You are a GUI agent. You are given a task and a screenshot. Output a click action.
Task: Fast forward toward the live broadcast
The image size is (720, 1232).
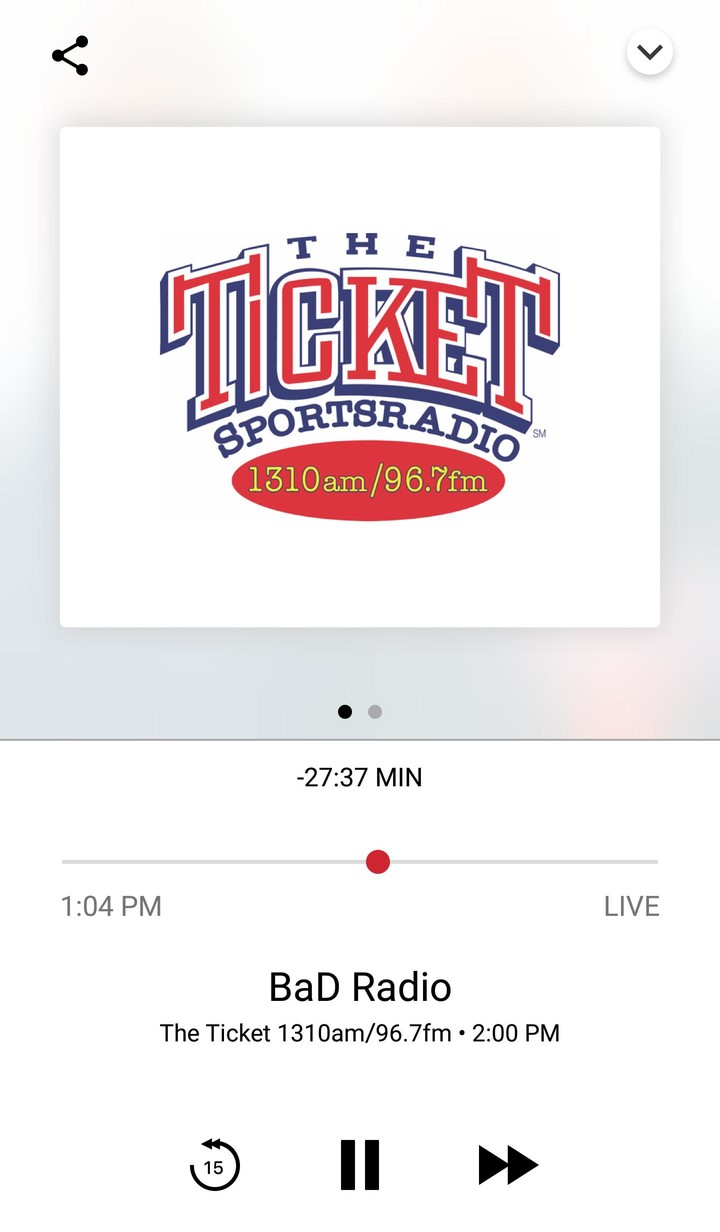[x=508, y=1164]
